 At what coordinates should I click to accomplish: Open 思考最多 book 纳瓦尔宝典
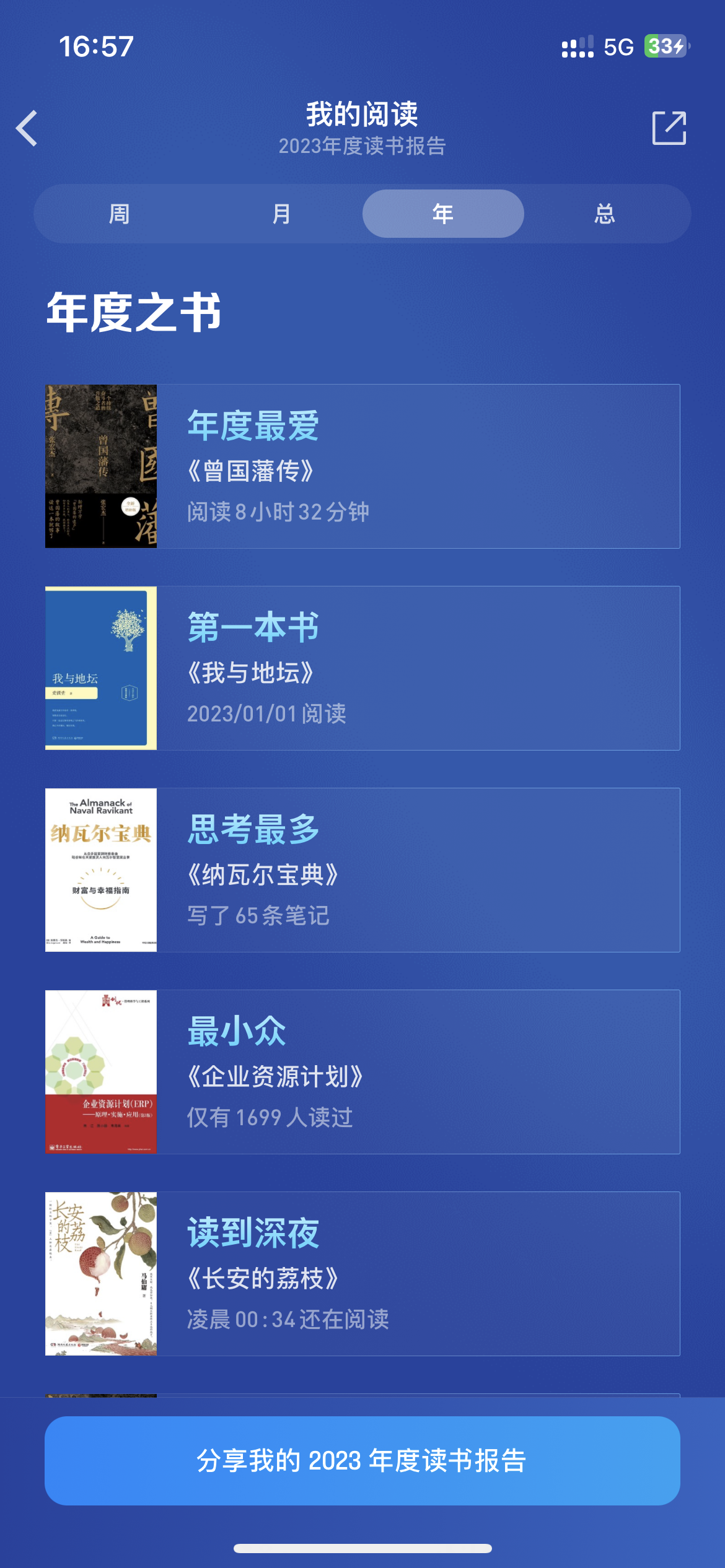362,870
